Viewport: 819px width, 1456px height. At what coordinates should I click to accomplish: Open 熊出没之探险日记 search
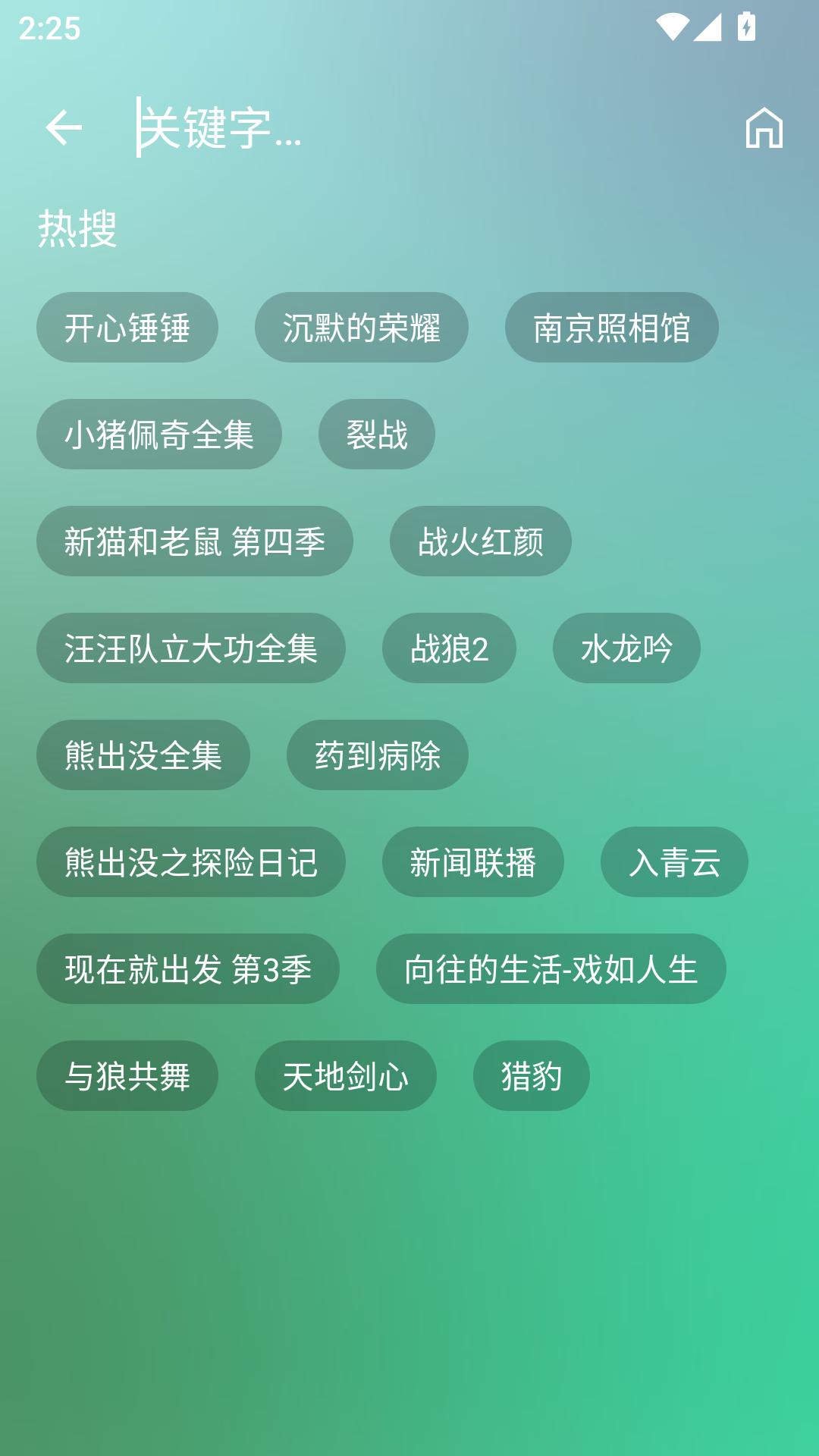tap(191, 862)
